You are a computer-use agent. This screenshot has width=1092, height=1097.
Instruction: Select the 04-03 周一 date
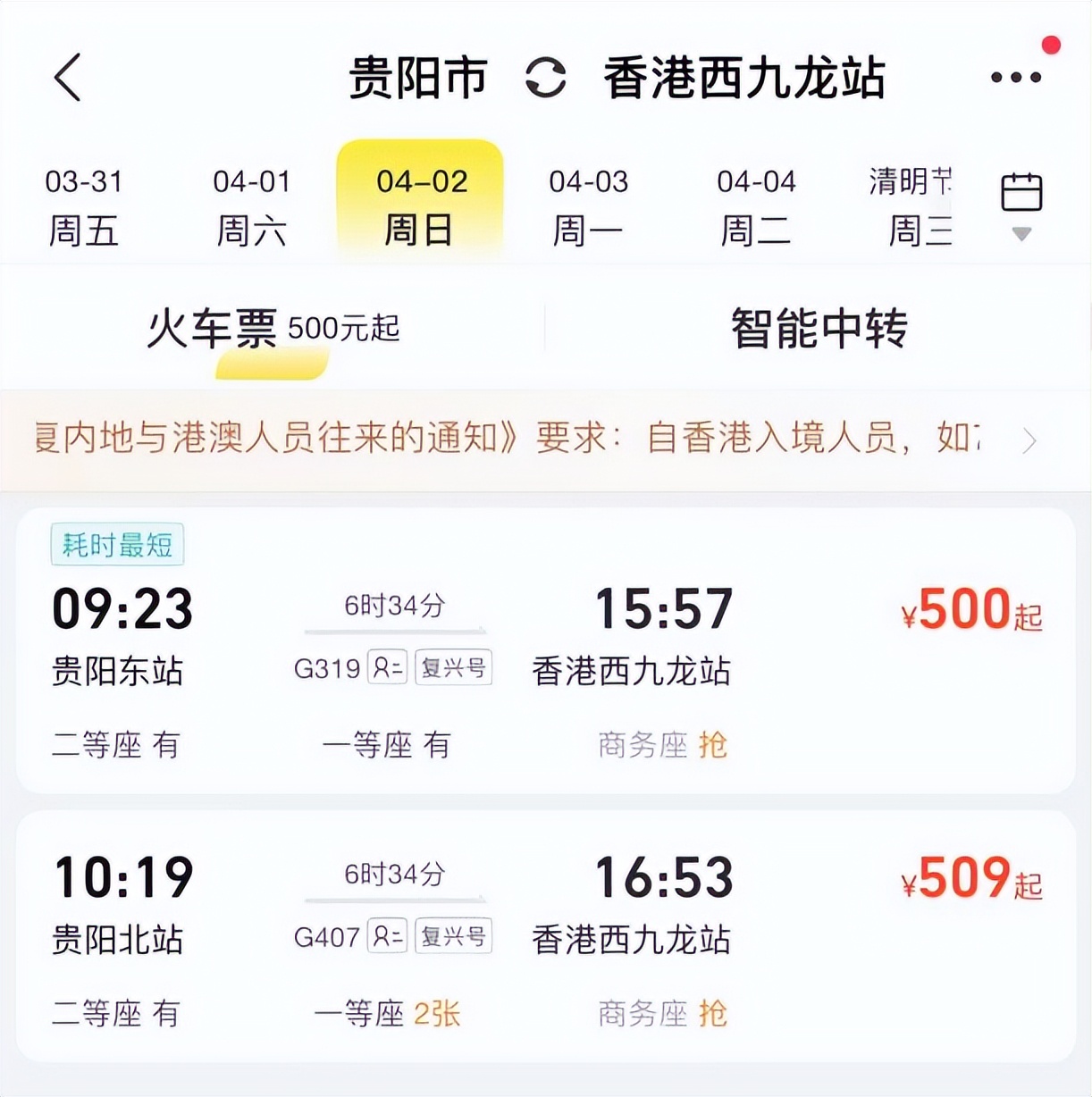tap(587, 204)
